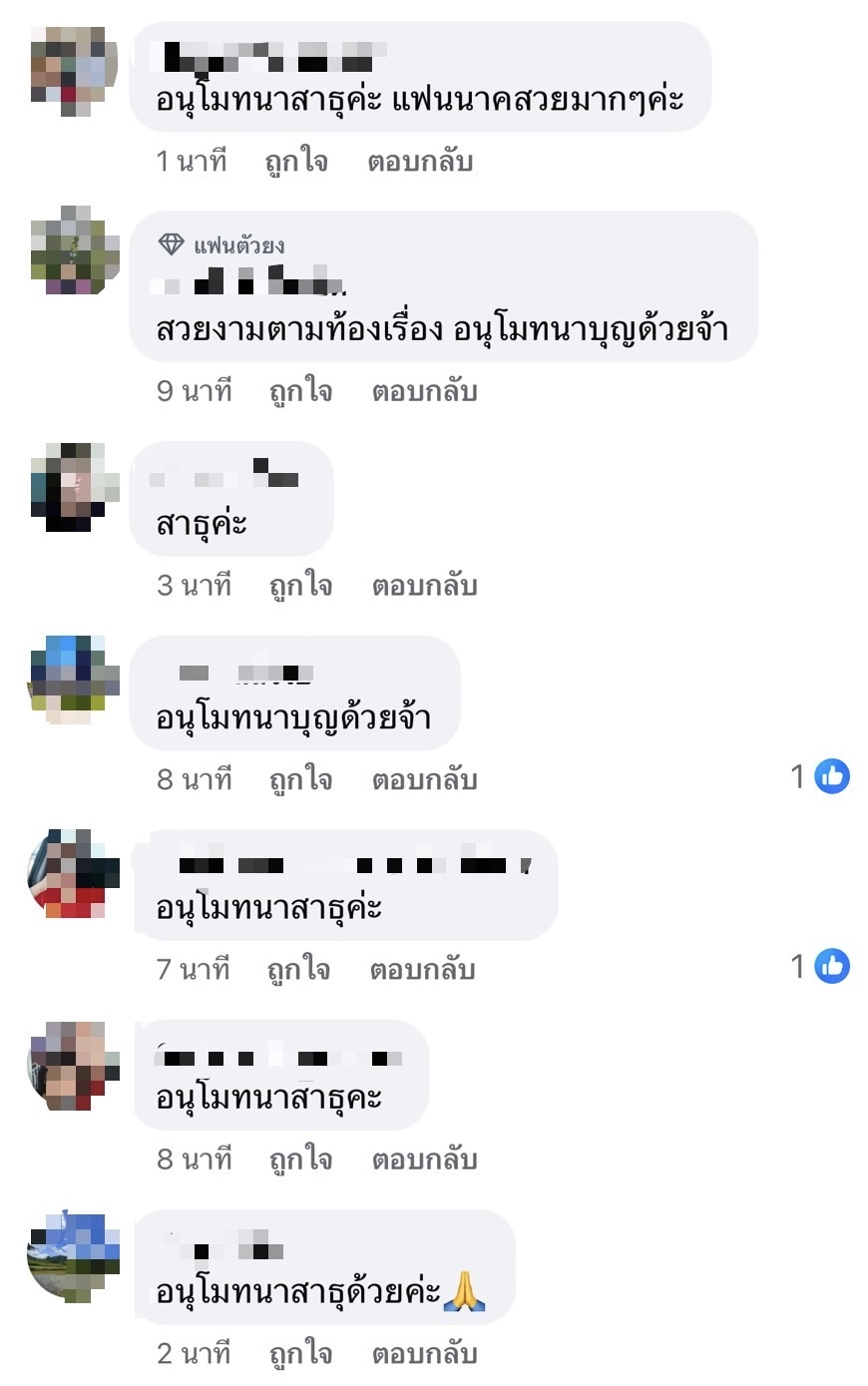Like the comment 'สวยงามตามท้องเรื่อง'
Screen dimensions: 868x1386
click(x=300, y=391)
